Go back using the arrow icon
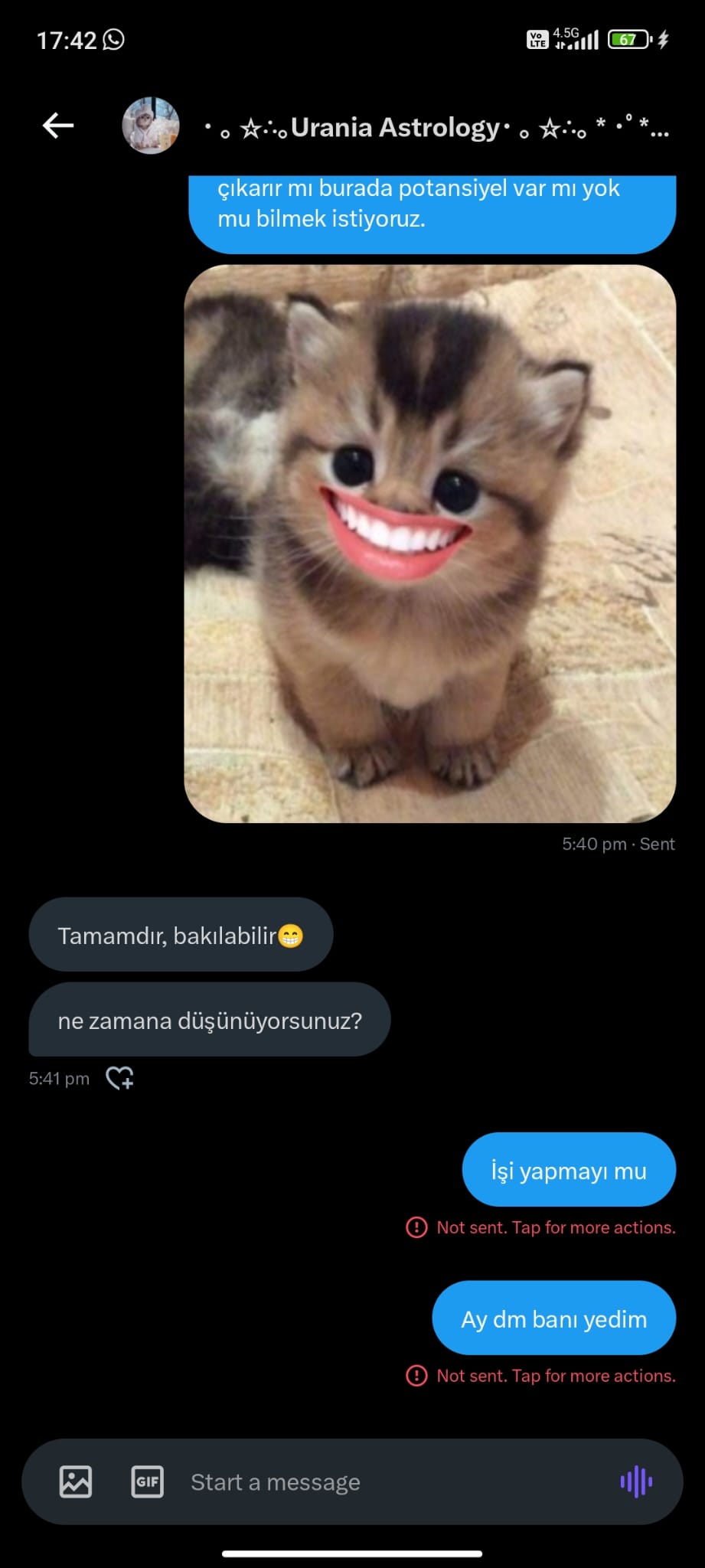This screenshot has width=705, height=1568. pyautogui.click(x=58, y=126)
